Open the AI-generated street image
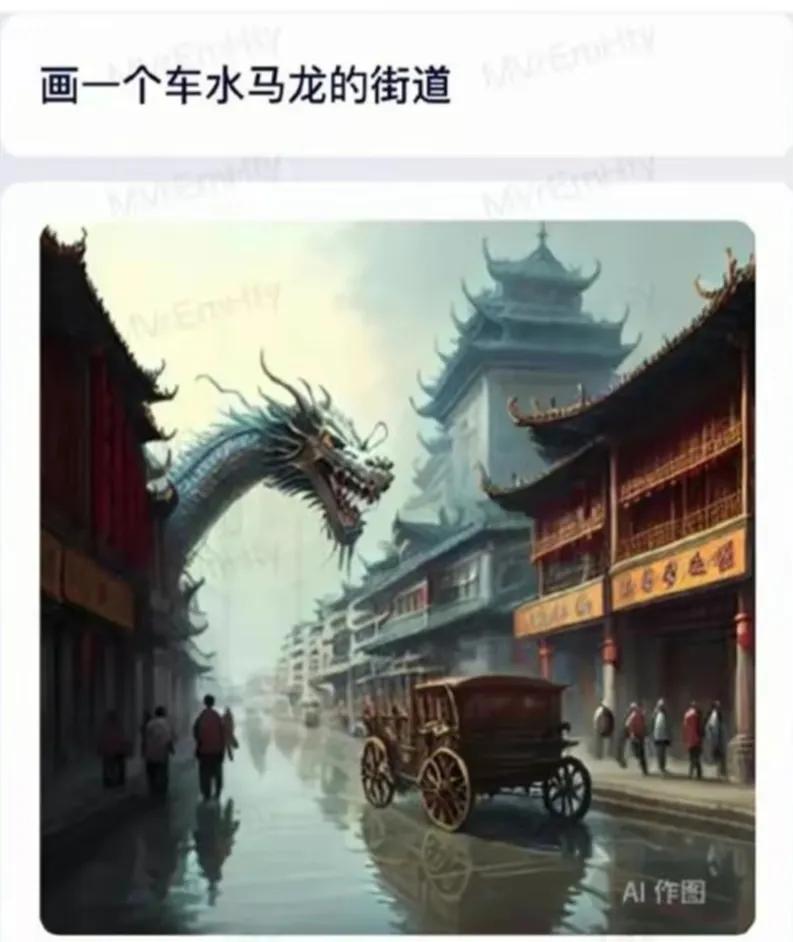Screen dimensions: 793x942 click(397, 576)
